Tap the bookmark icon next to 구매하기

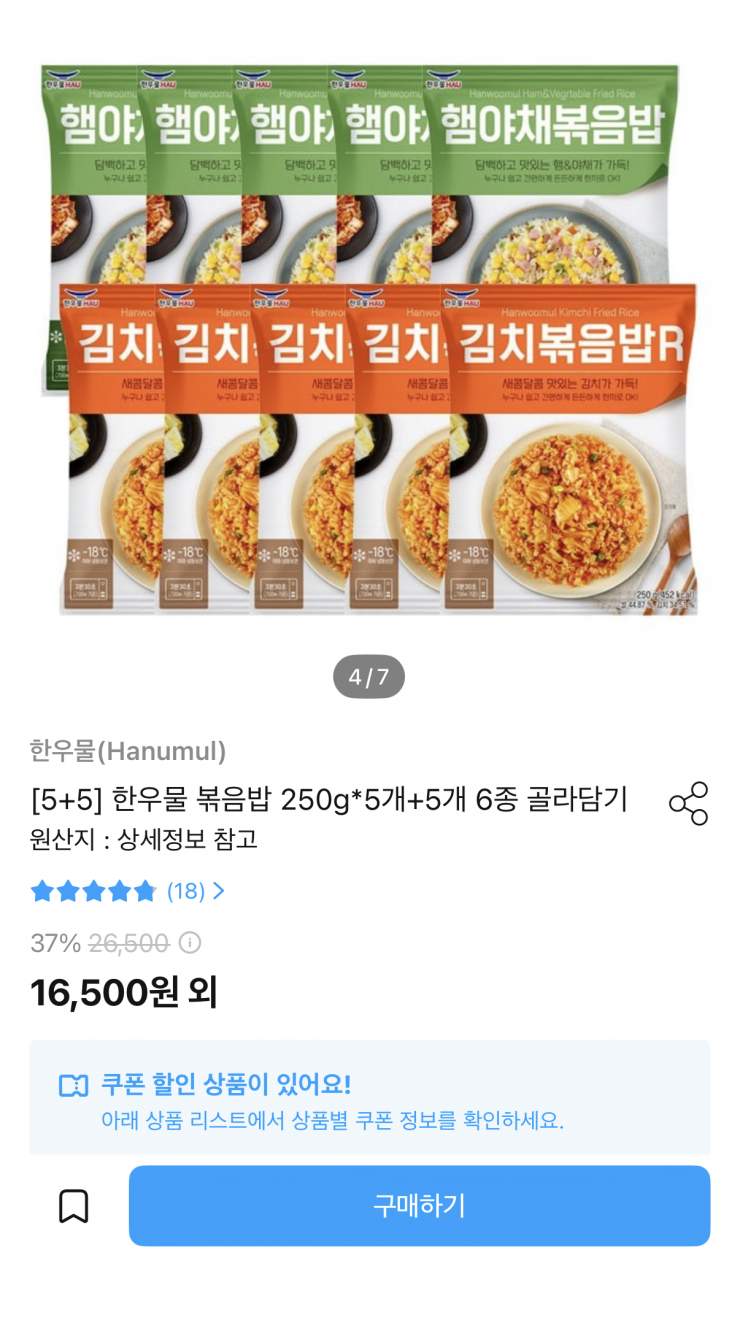pos(71,1206)
